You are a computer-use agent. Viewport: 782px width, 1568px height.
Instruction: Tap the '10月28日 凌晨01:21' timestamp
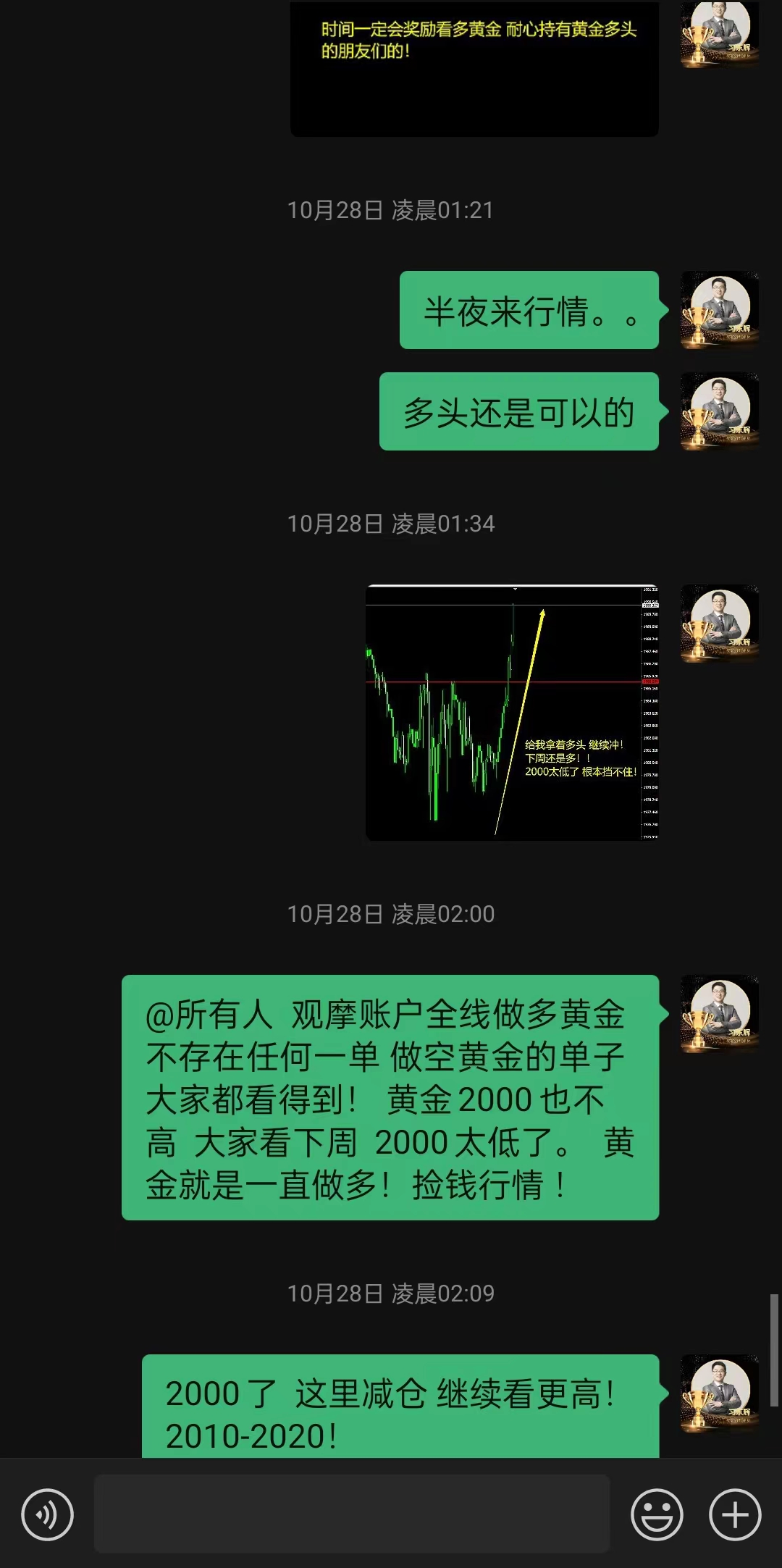coord(391,209)
